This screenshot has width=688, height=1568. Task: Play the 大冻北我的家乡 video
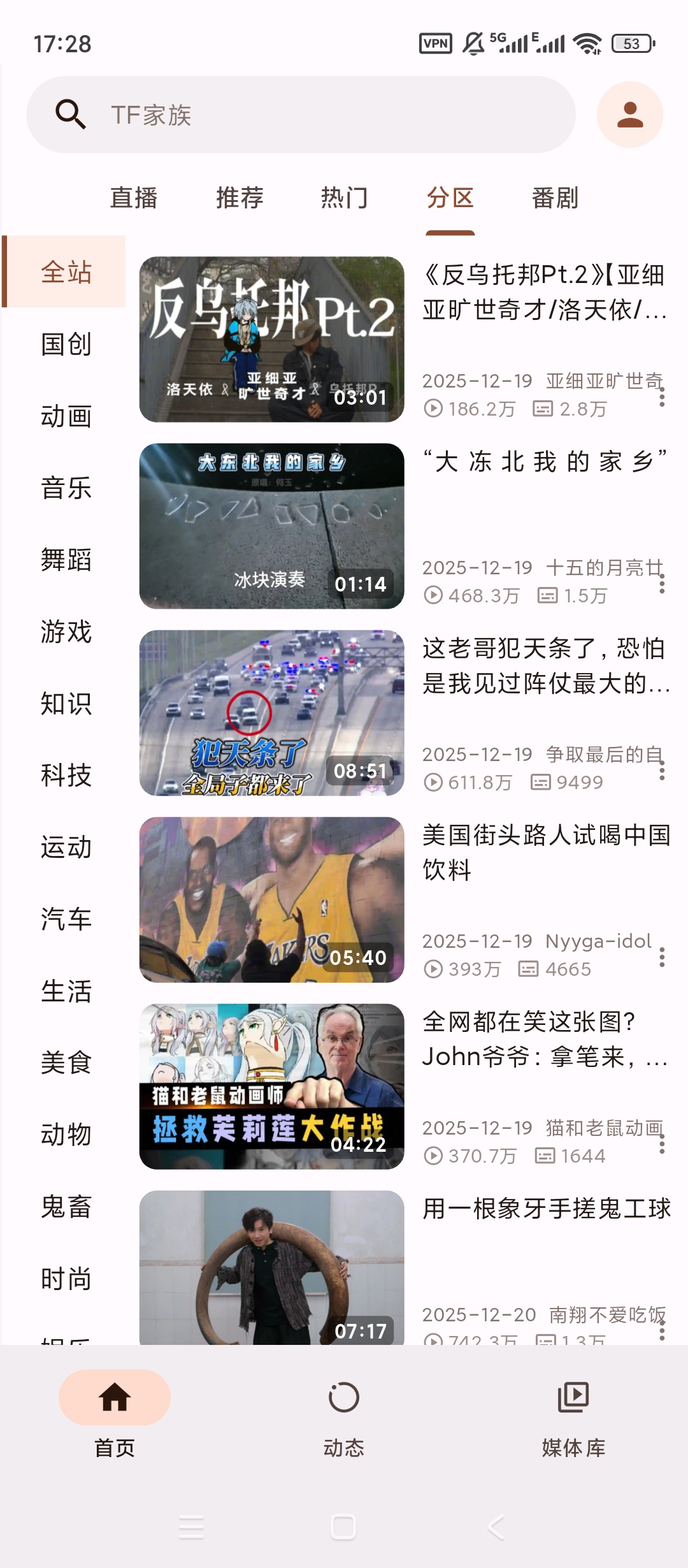click(x=272, y=526)
